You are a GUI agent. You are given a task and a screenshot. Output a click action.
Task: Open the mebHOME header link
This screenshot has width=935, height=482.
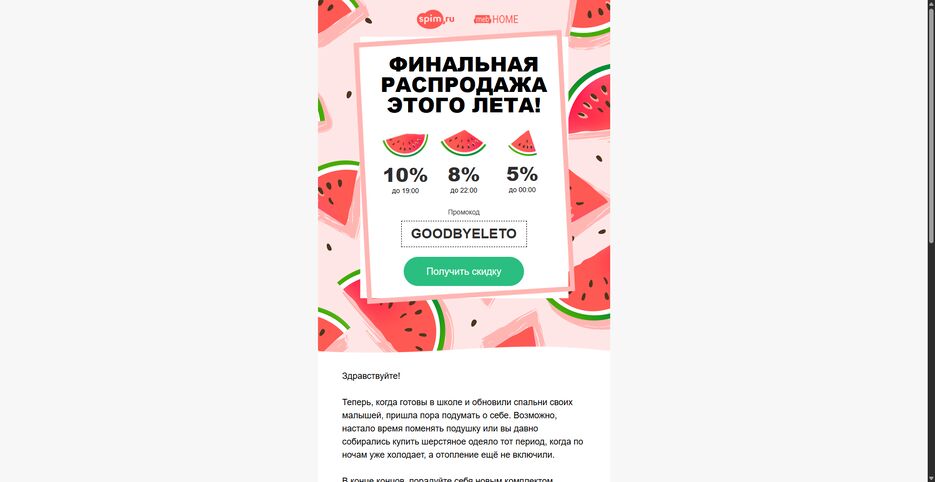pos(496,19)
